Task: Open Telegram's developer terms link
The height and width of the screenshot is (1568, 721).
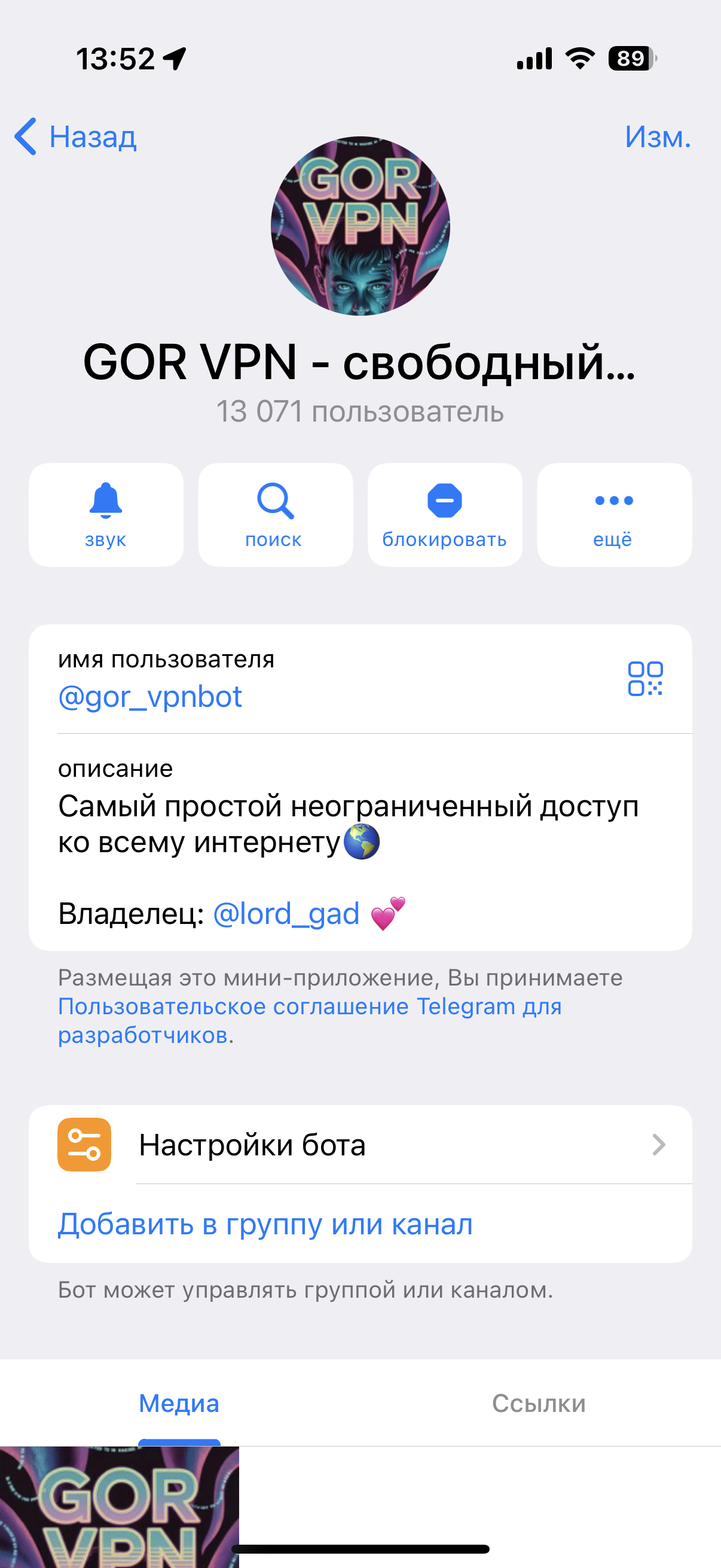Action: coord(310,1021)
